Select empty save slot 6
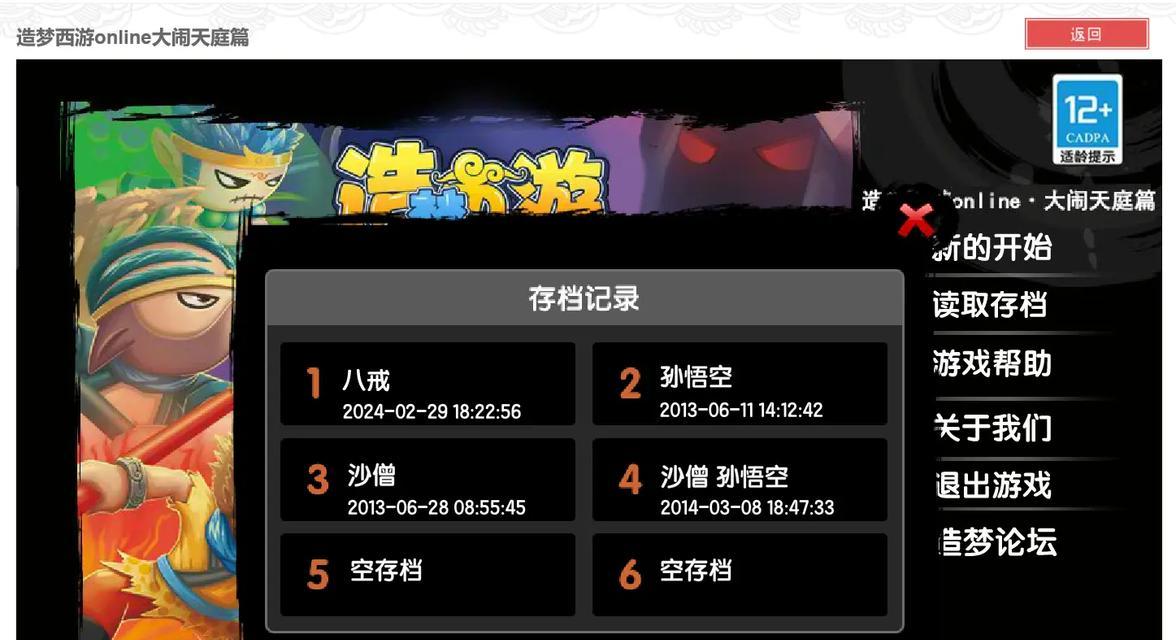Image resolution: width=1176 pixels, height=640 pixels. [x=740, y=574]
